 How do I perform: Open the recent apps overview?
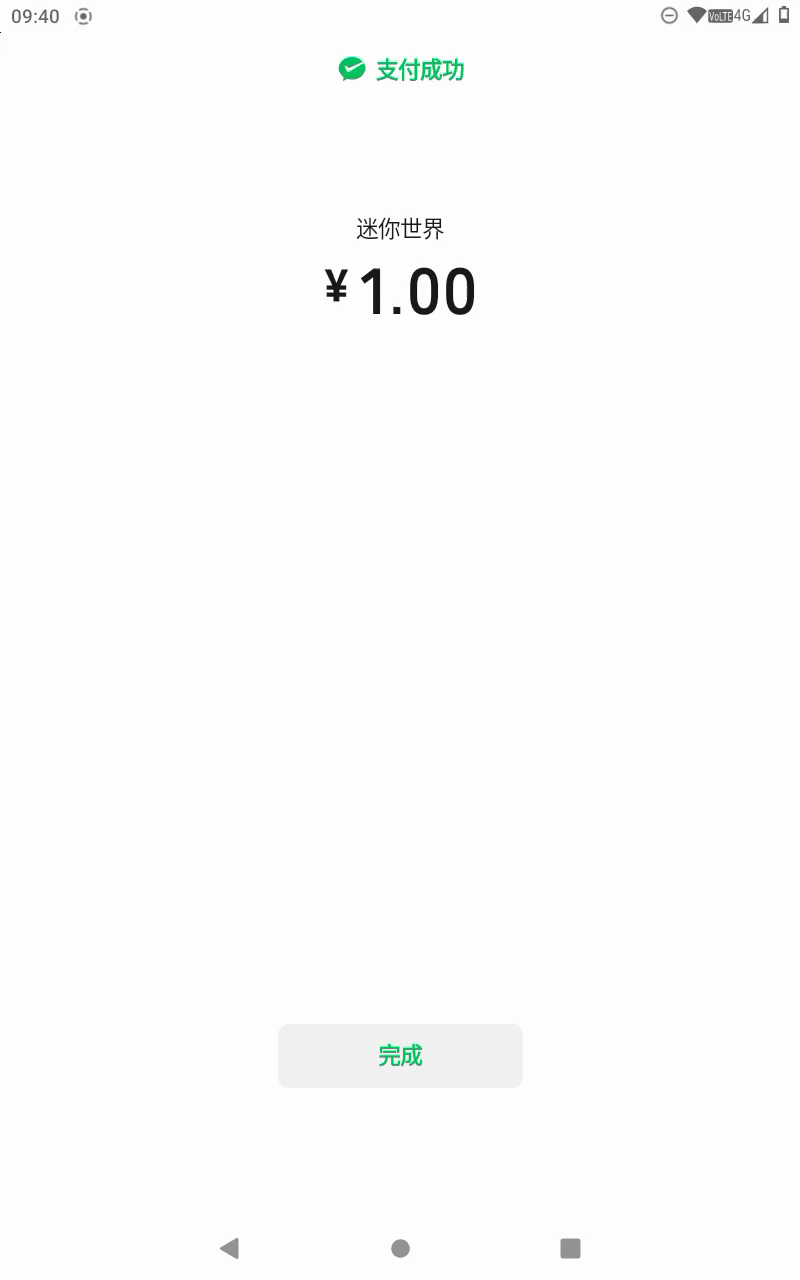[x=570, y=1247]
